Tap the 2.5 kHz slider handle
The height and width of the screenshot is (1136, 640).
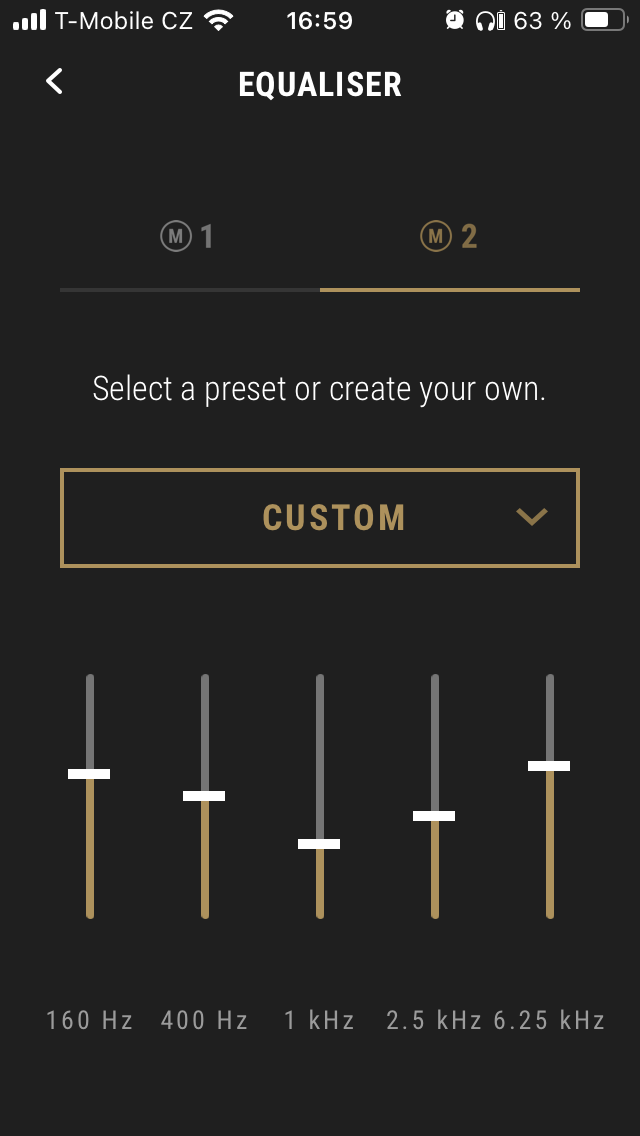[x=434, y=816]
